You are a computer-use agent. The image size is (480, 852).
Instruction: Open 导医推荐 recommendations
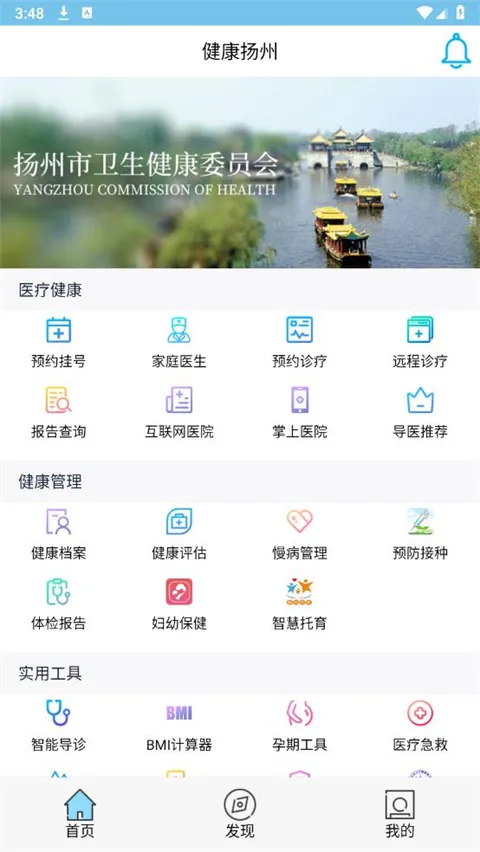click(x=420, y=413)
